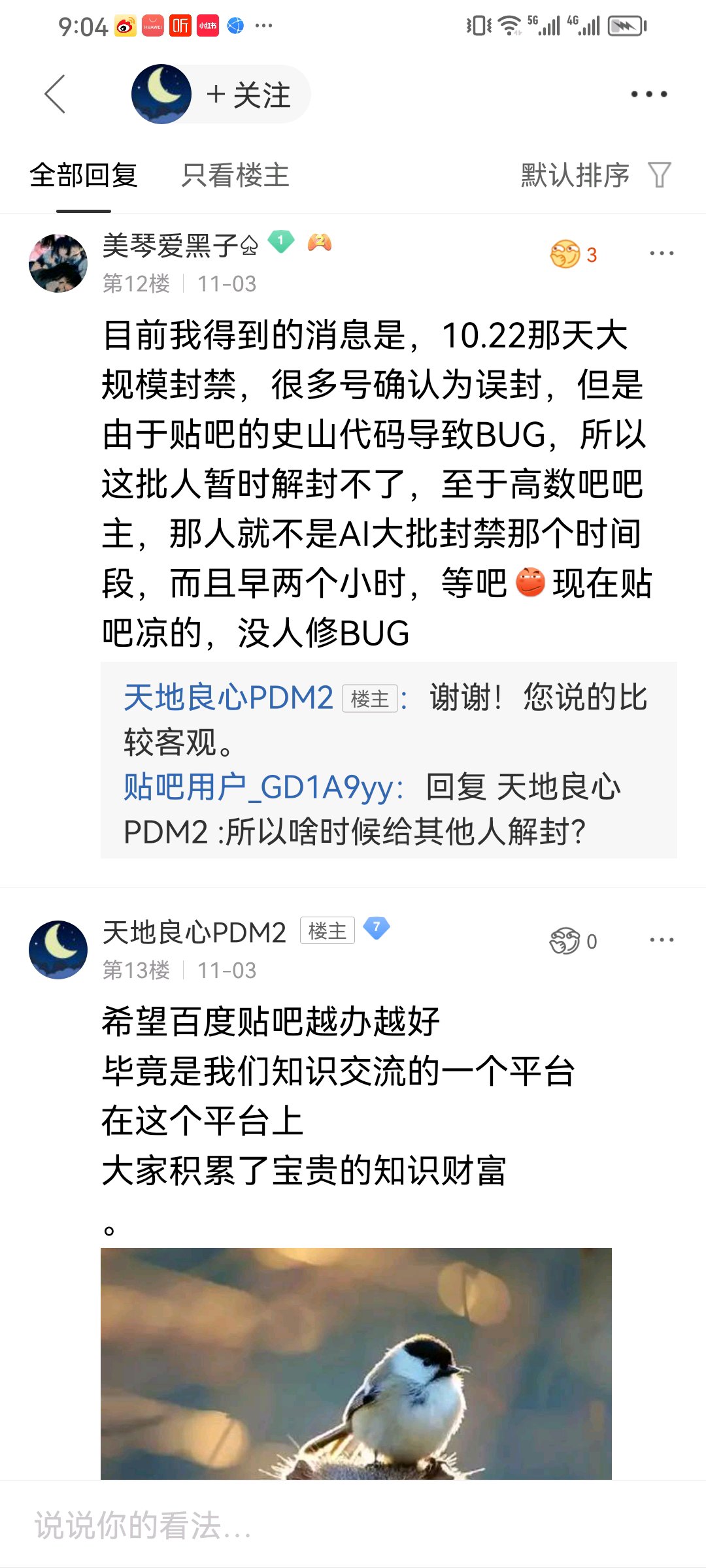Image resolution: width=706 pixels, height=1568 pixels.
Task: Like the 12th floor reply
Action: point(566,255)
